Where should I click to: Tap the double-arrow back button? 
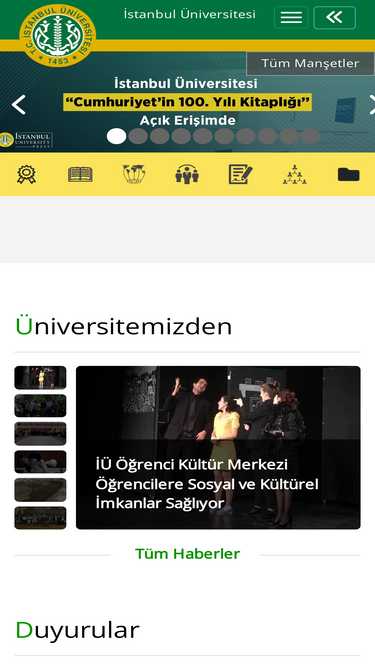(334, 18)
